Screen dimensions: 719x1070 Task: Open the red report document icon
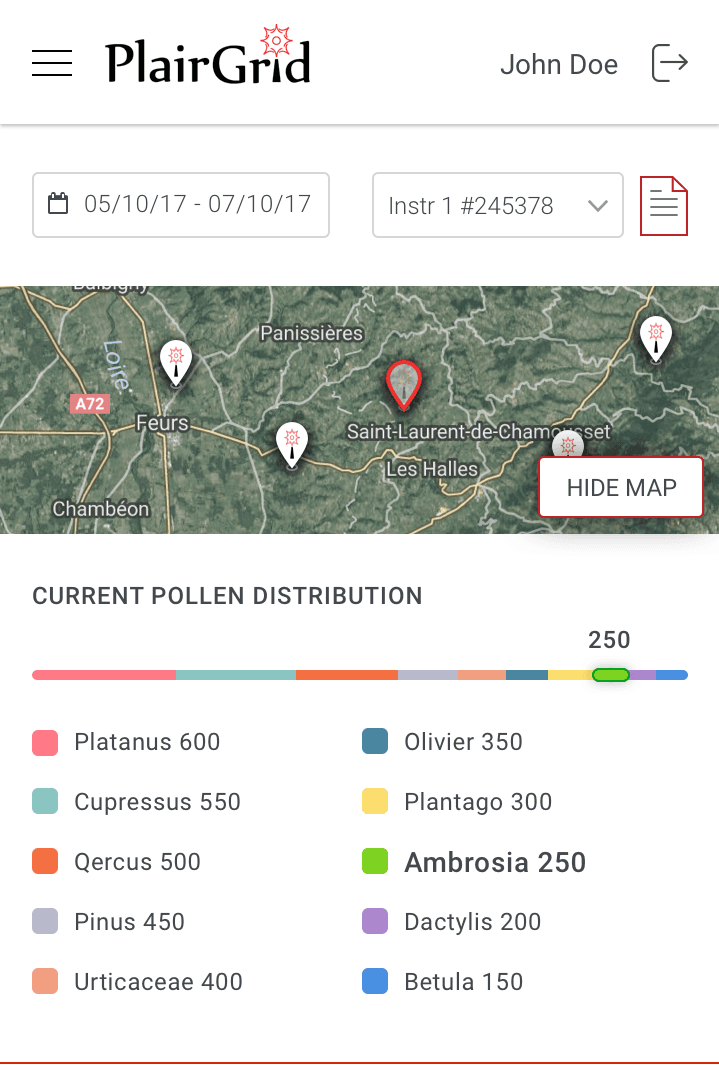(664, 206)
